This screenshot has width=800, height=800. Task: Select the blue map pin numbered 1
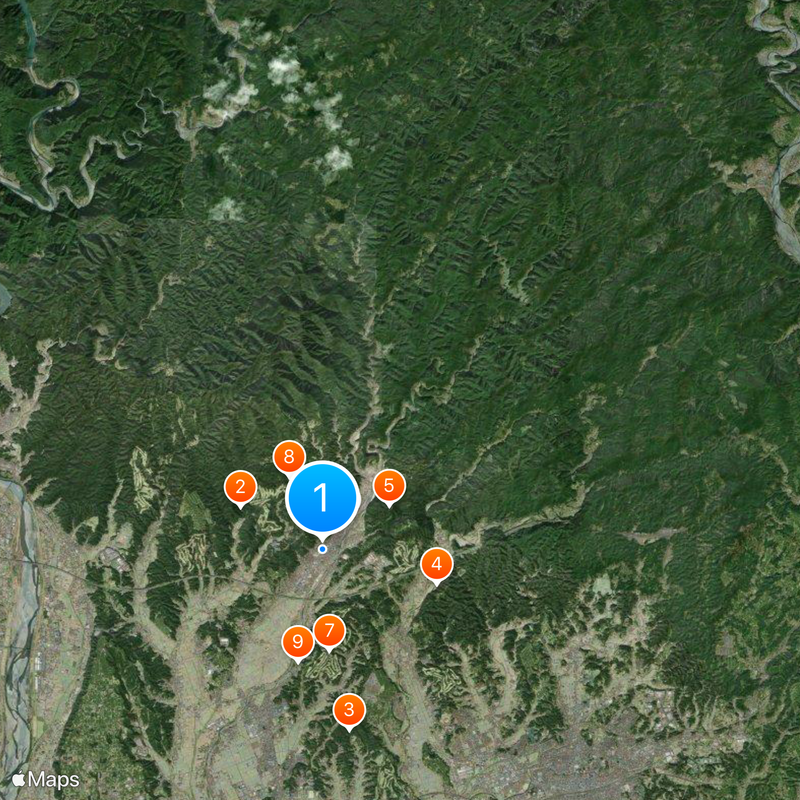[x=322, y=497]
